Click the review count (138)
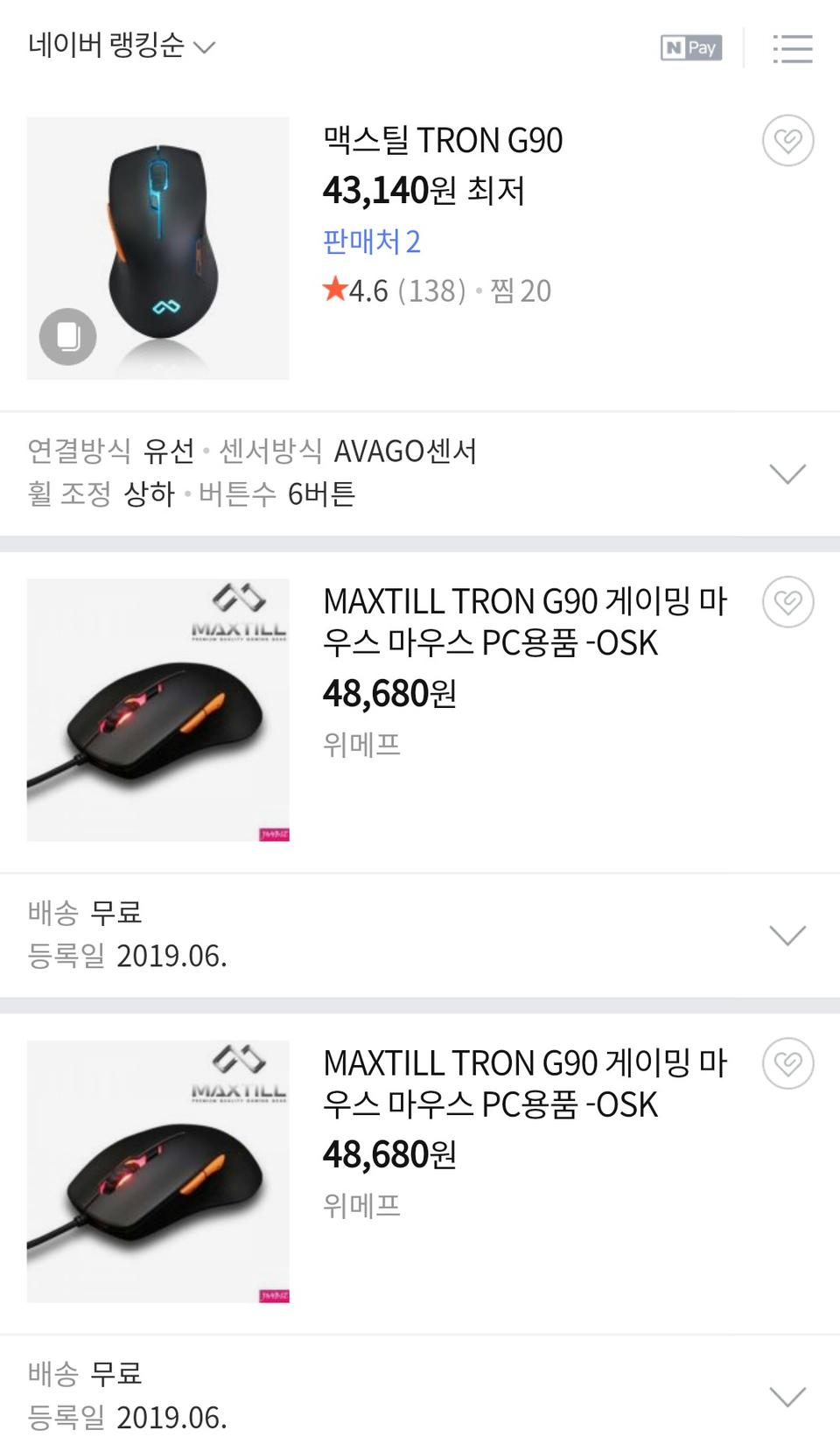The height and width of the screenshot is (1437, 840). 430,291
